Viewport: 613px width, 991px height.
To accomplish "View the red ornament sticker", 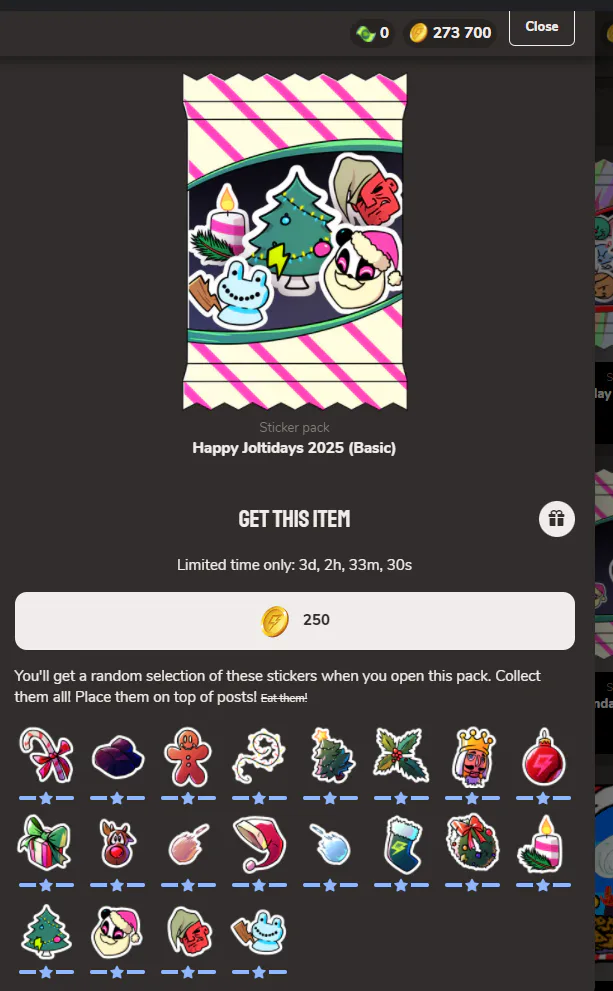I will (x=542, y=755).
